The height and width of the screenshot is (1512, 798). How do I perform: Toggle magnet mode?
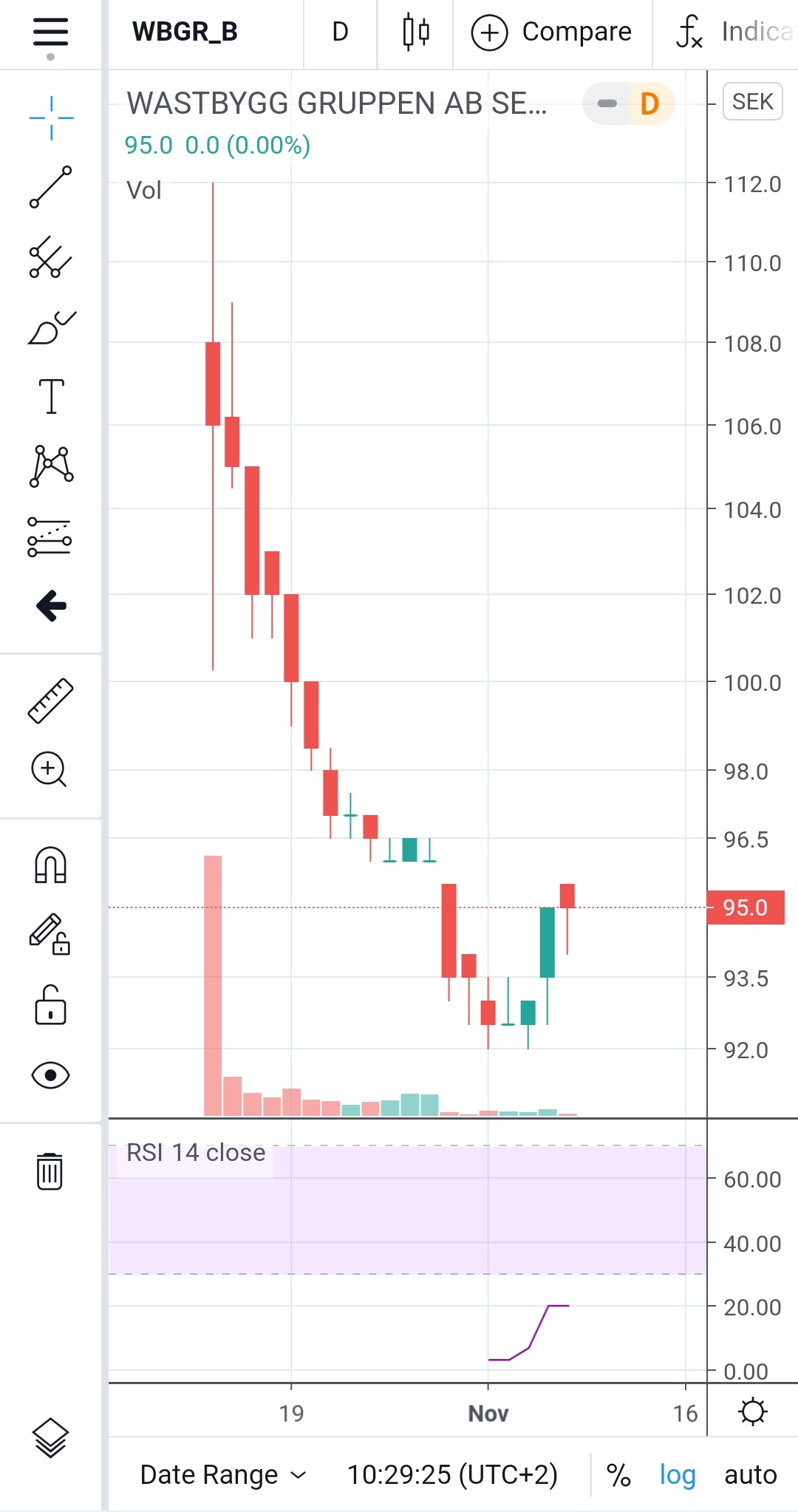tap(51, 865)
